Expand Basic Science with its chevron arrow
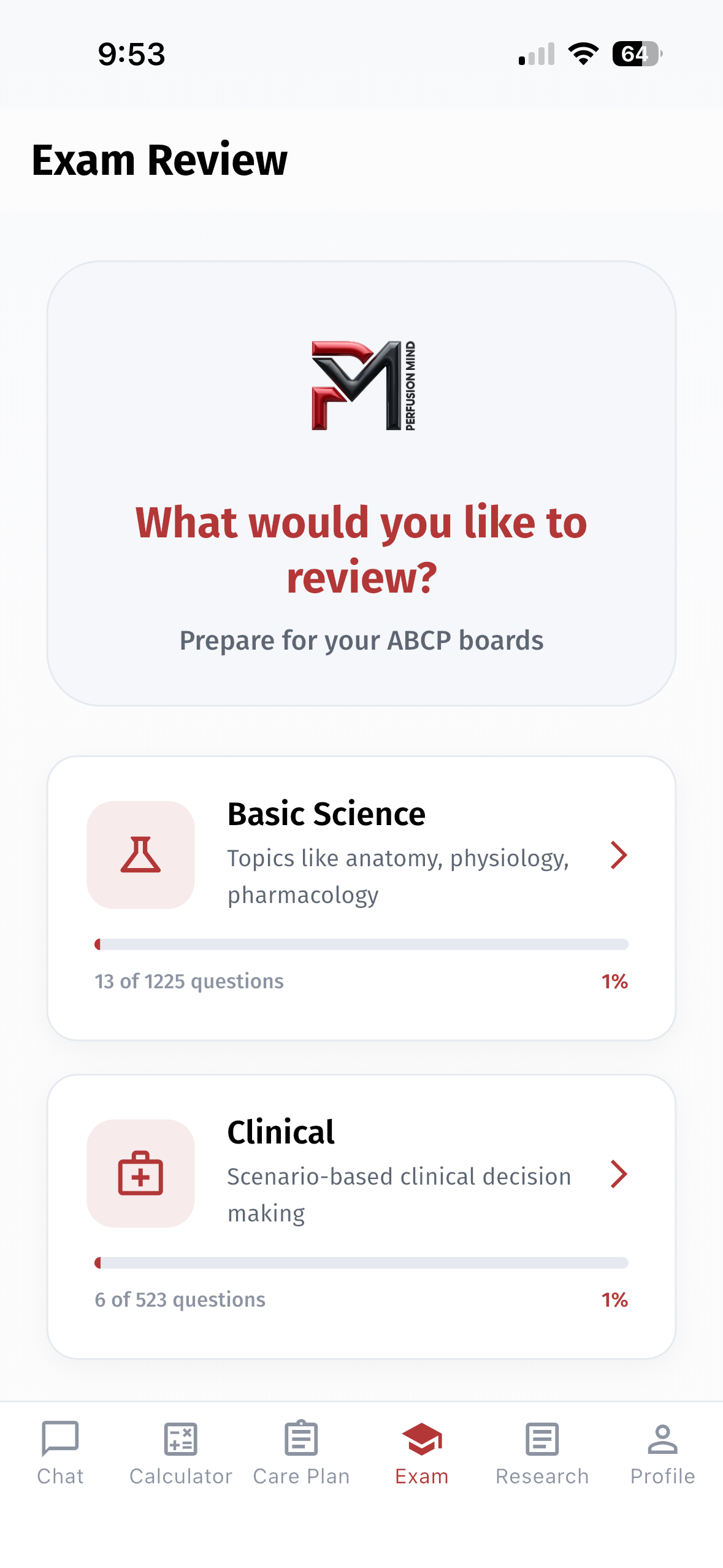The height and width of the screenshot is (1568, 723). pos(618,855)
